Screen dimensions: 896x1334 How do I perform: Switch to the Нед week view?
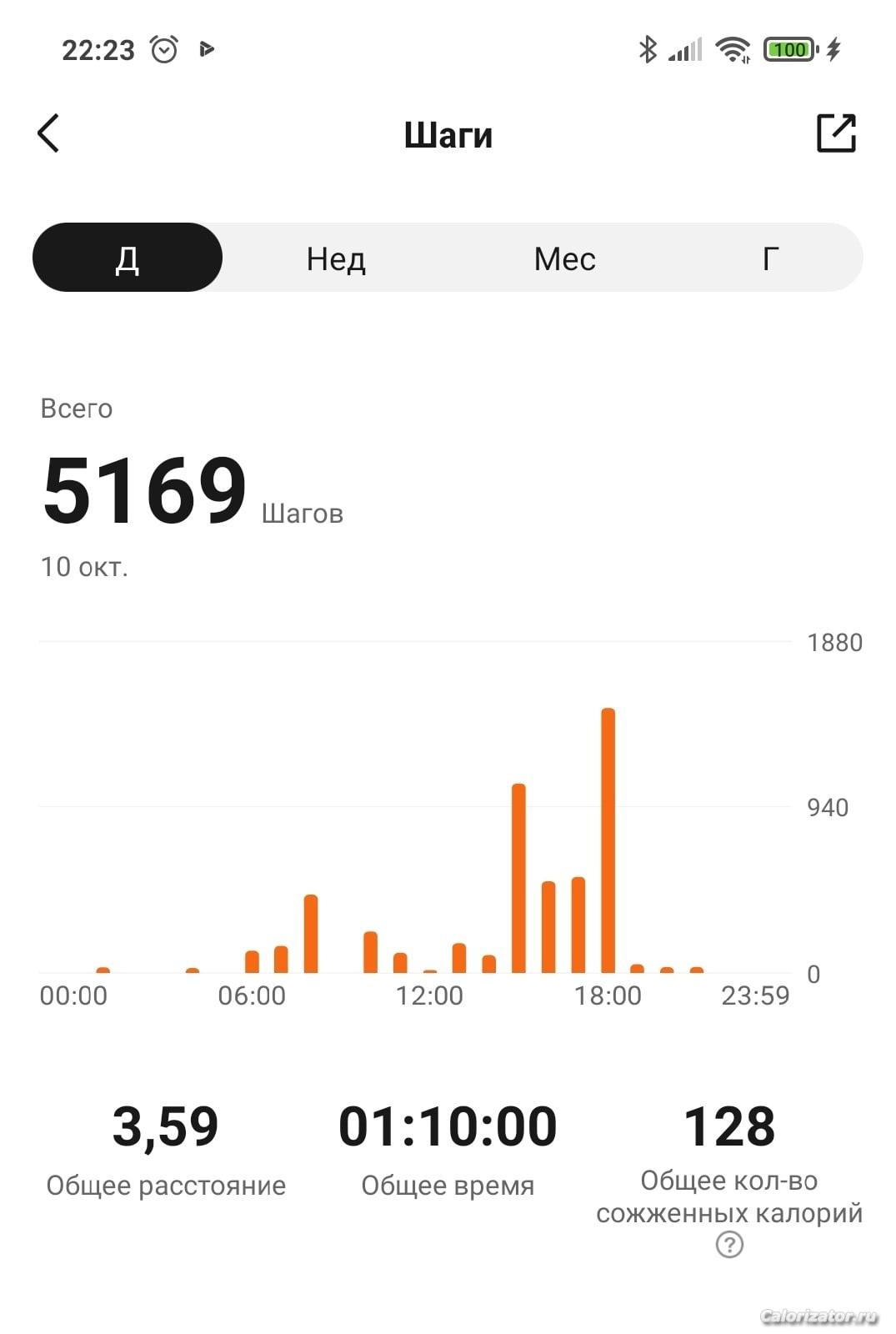336,258
